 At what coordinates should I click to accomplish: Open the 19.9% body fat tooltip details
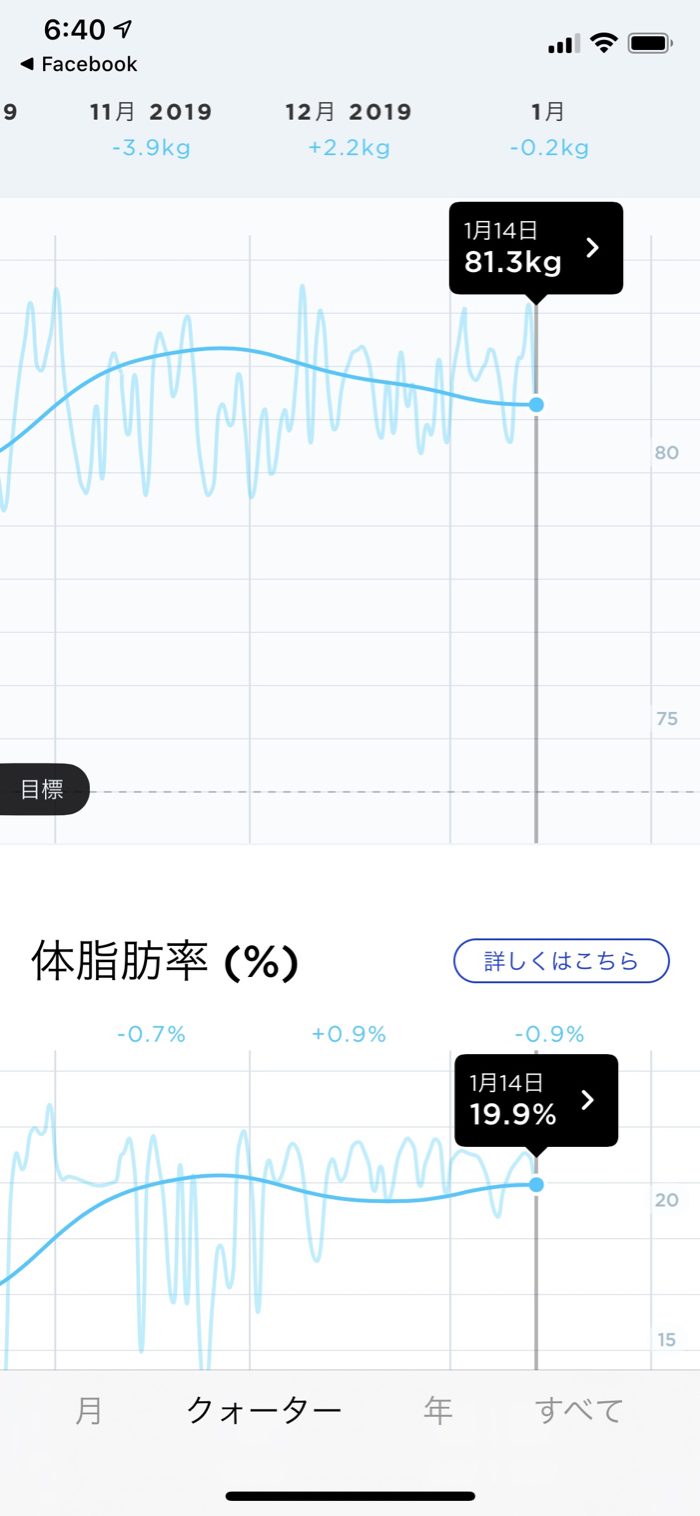tap(536, 1100)
